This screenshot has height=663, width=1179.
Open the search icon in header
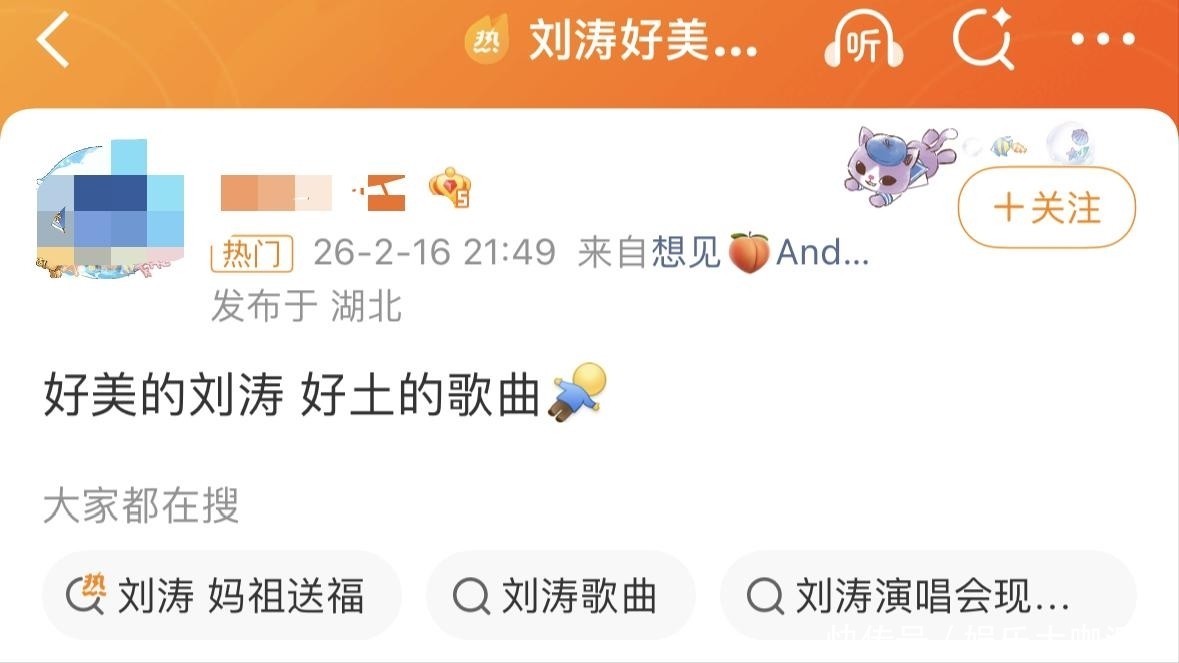click(983, 41)
